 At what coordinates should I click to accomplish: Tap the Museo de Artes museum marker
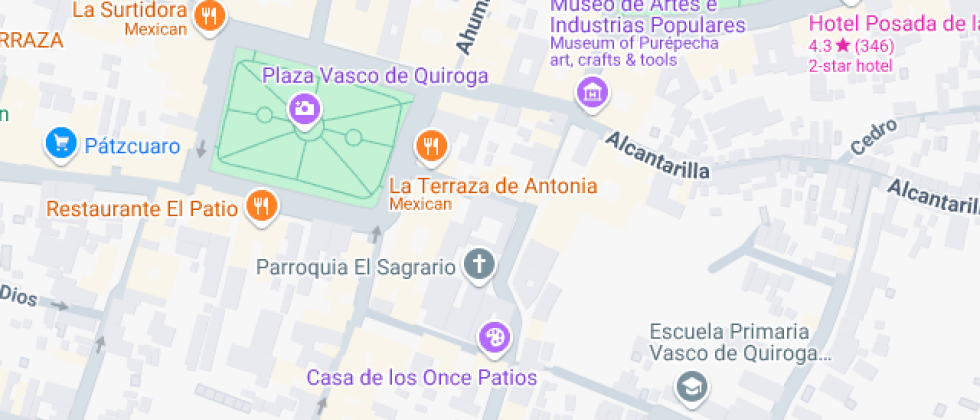point(592,93)
